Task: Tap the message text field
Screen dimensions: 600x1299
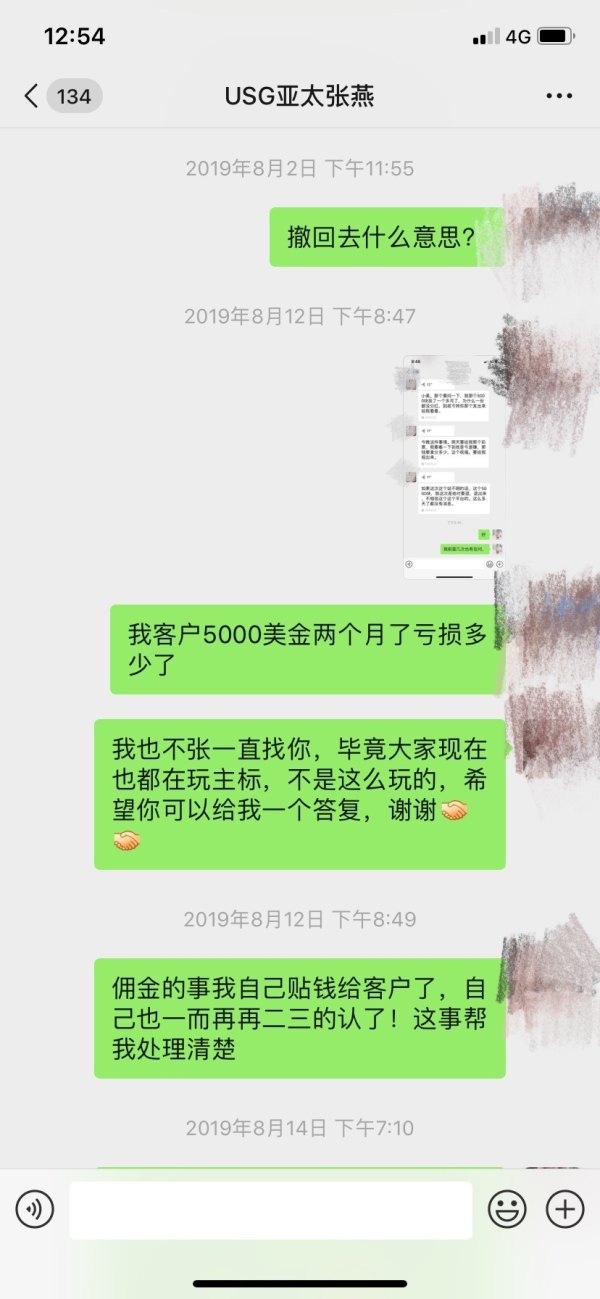Action: point(270,1210)
